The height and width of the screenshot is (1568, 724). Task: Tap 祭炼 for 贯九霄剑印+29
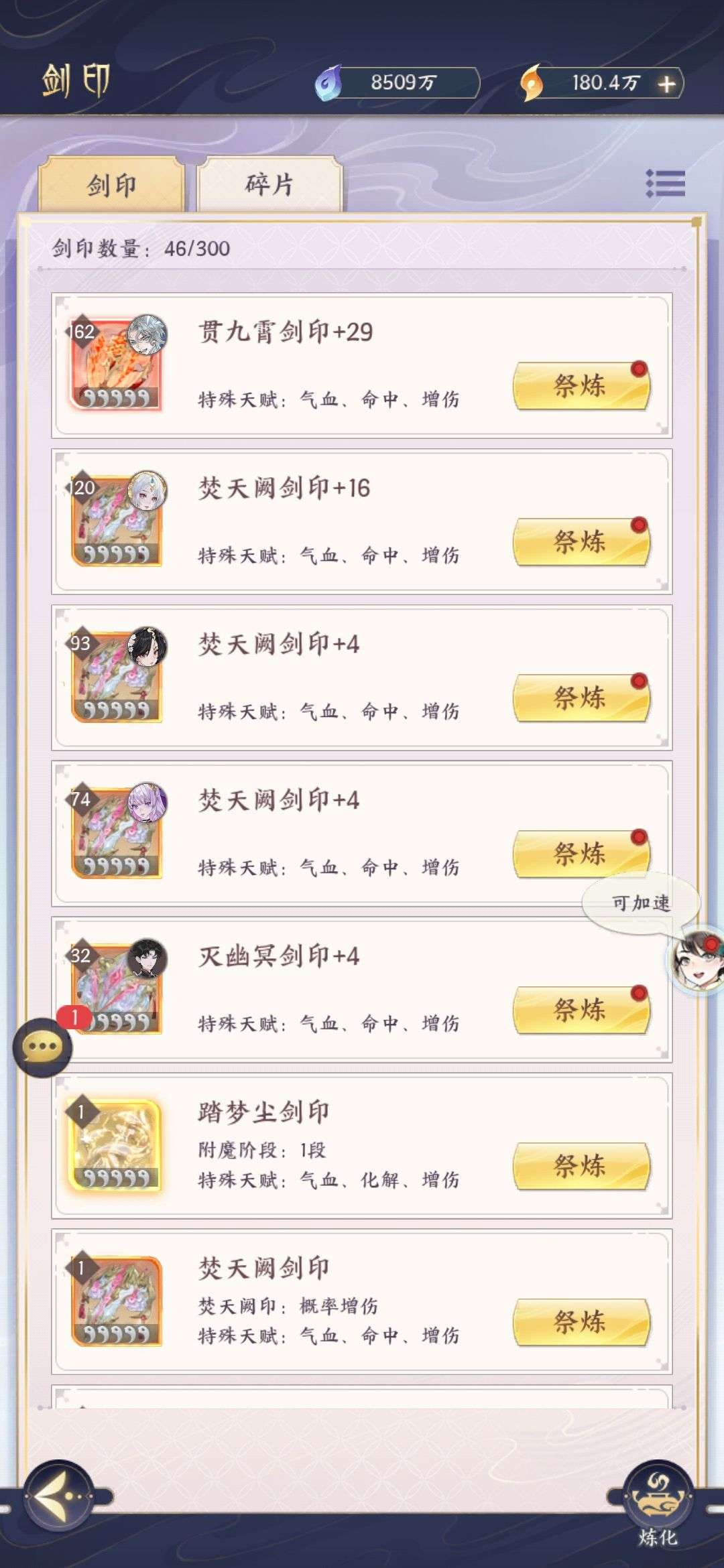(581, 386)
